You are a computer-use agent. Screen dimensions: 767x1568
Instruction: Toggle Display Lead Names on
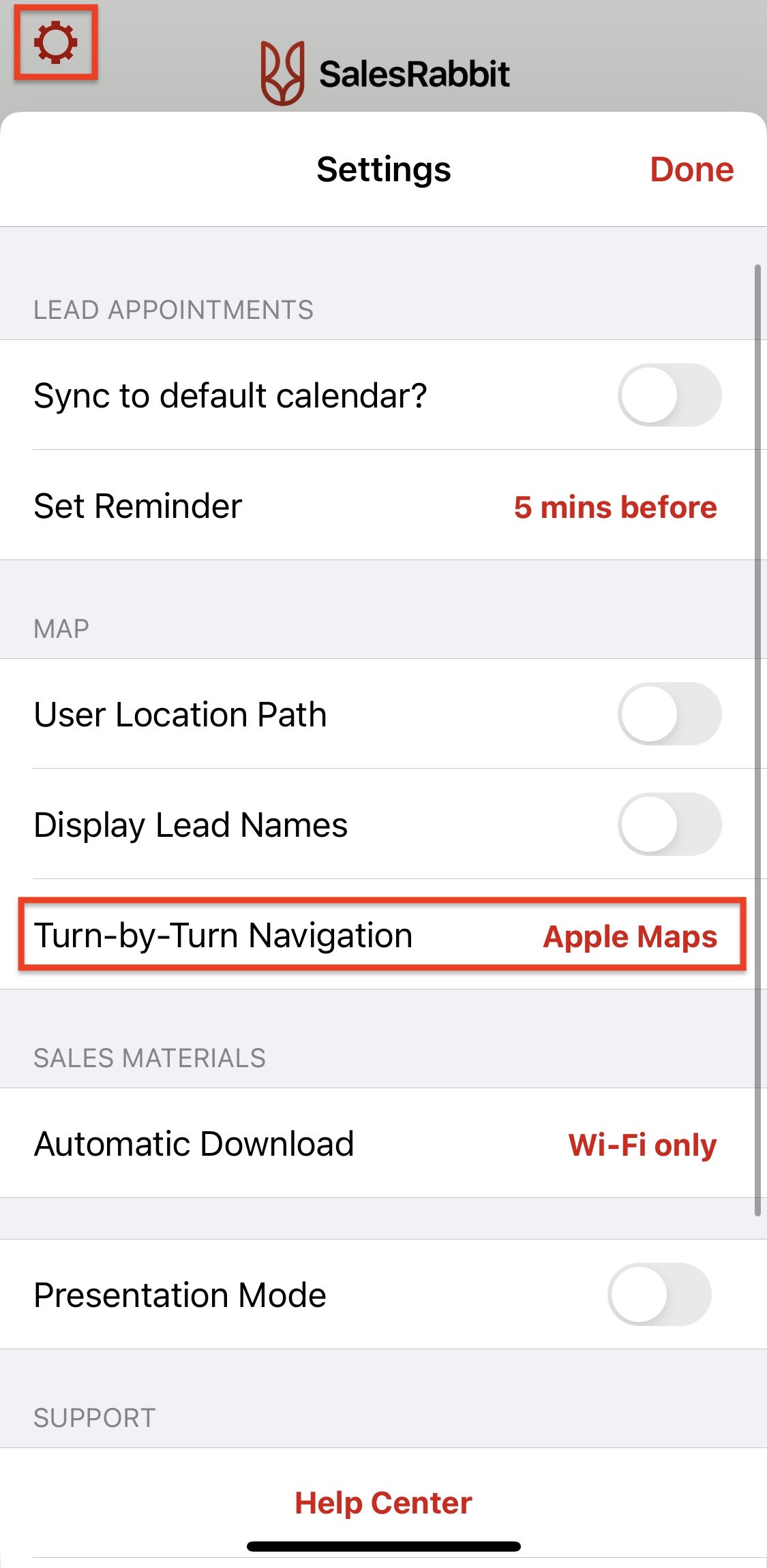(669, 825)
